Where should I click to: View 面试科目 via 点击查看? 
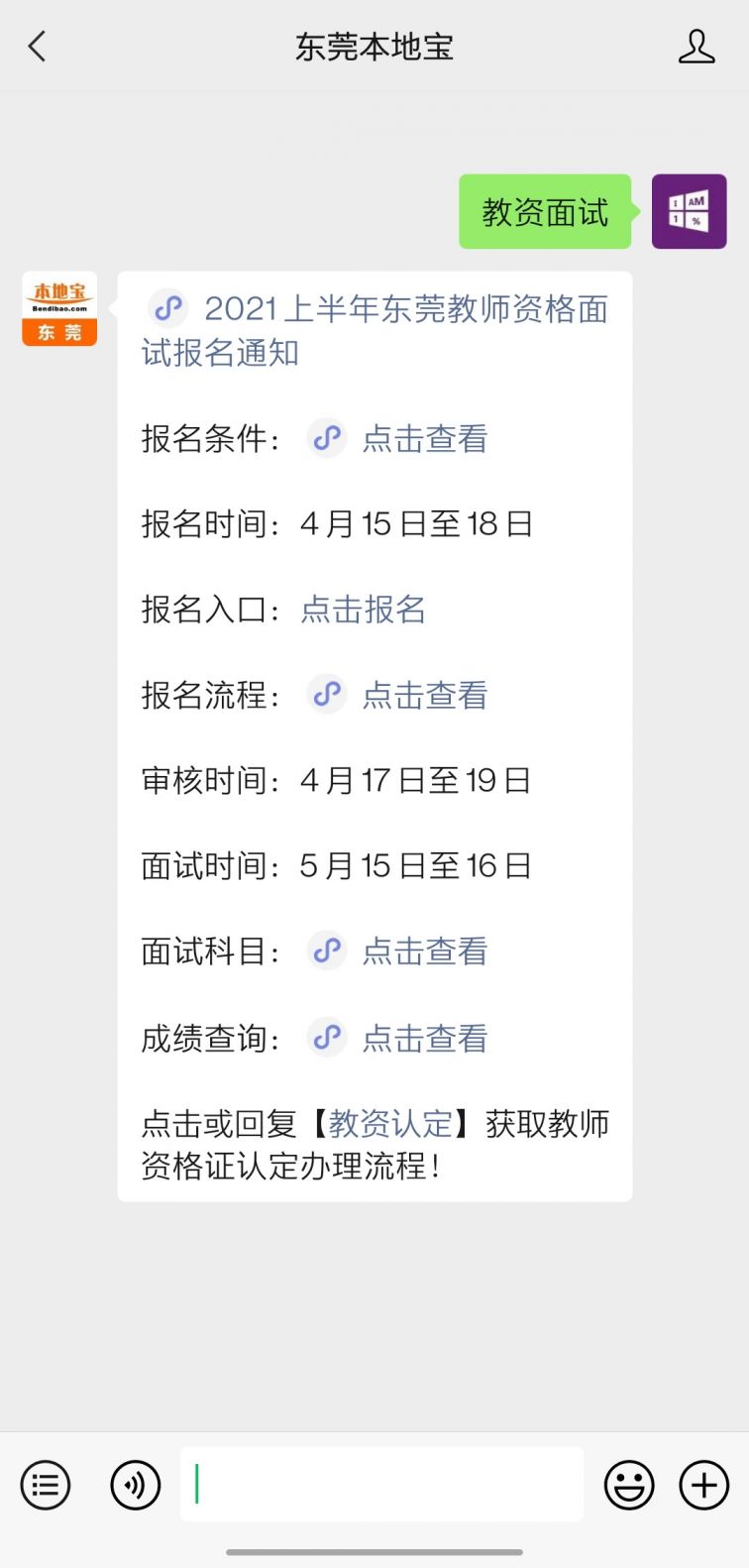425,952
